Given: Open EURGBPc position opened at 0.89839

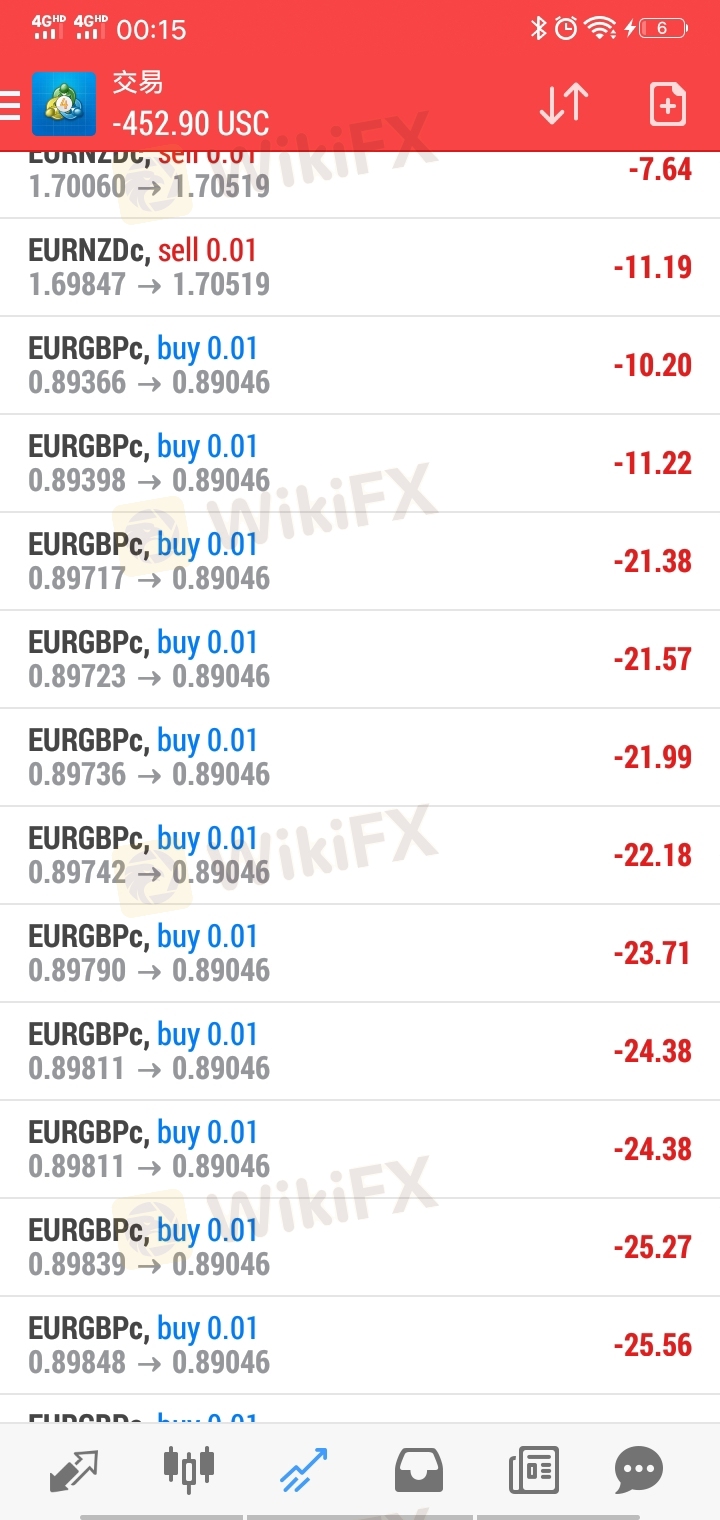Looking at the screenshot, I should click(360, 1247).
